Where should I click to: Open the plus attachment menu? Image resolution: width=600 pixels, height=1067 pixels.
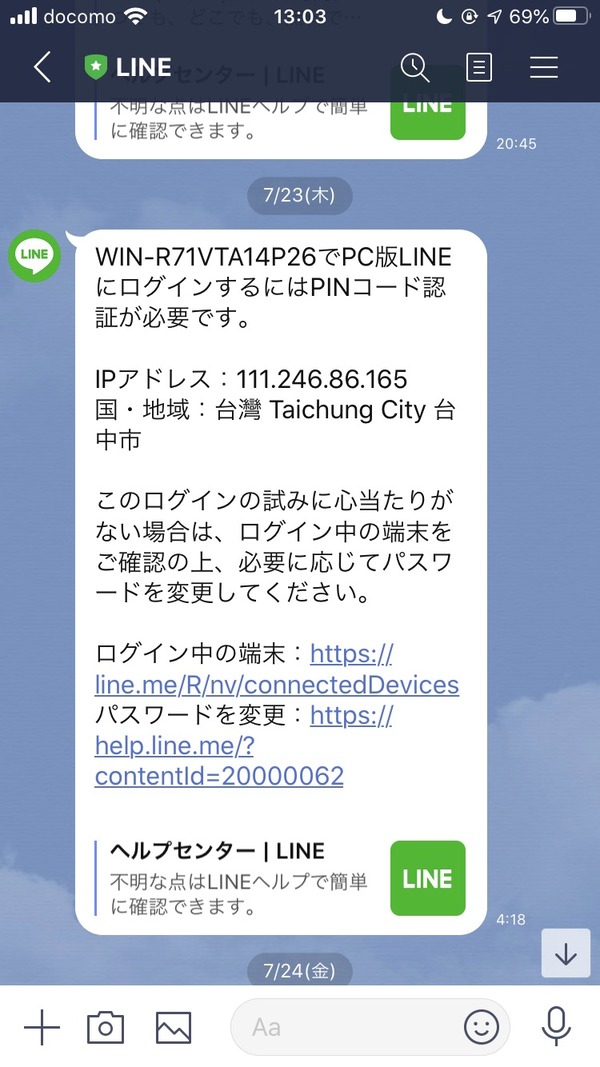pyautogui.click(x=41, y=1027)
